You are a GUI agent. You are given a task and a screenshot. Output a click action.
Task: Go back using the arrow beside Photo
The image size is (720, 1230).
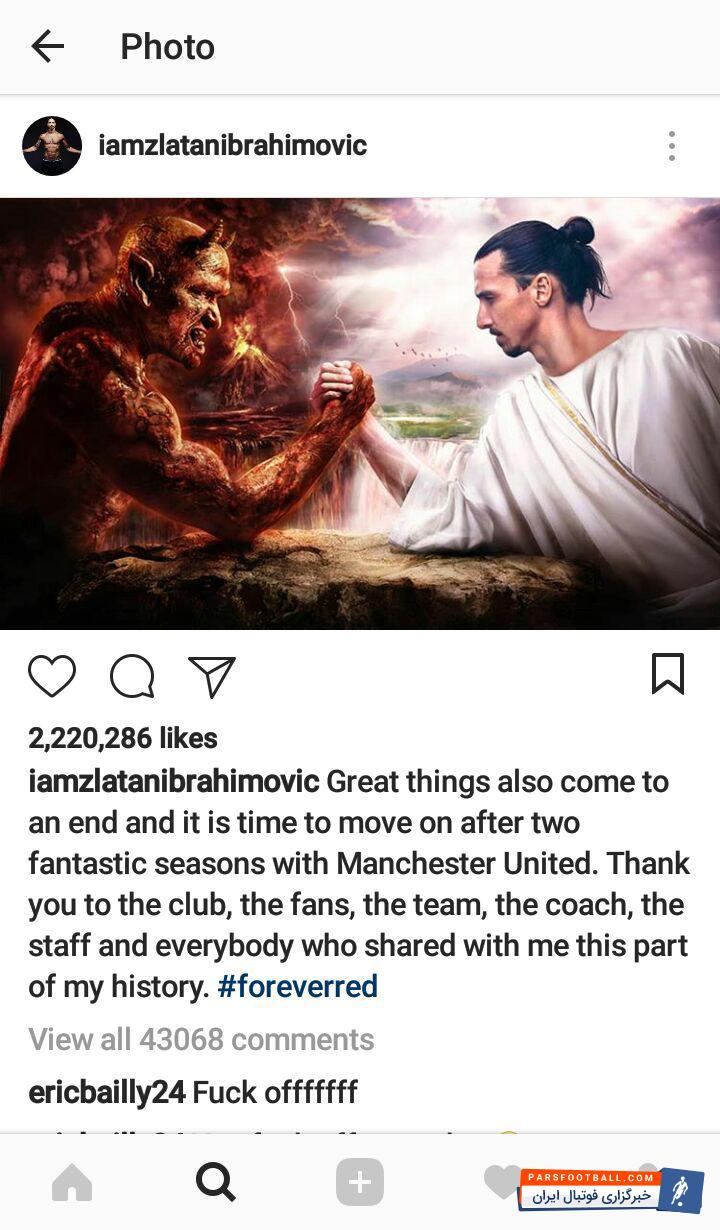(47, 46)
